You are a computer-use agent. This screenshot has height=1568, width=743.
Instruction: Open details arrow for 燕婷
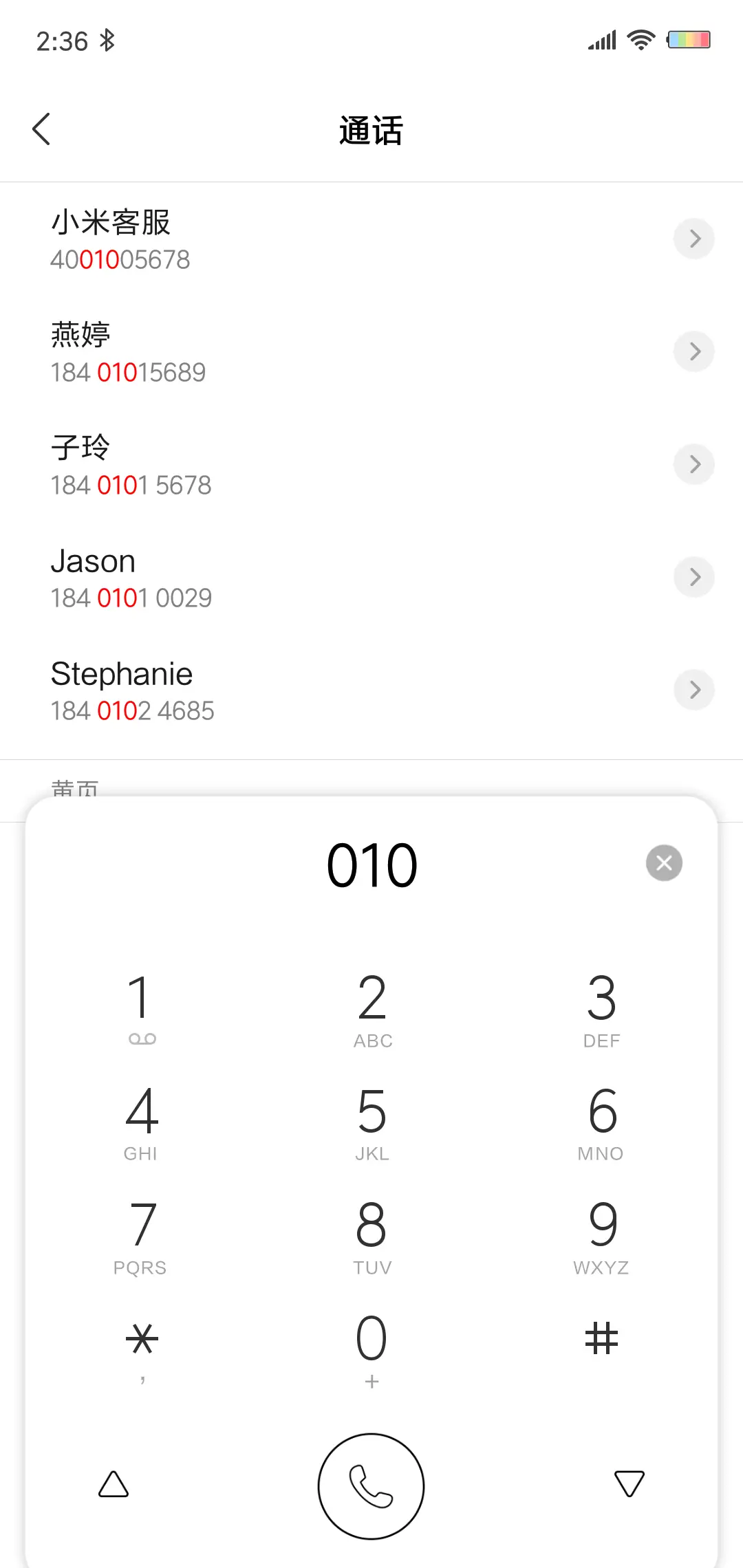pos(694,351)
